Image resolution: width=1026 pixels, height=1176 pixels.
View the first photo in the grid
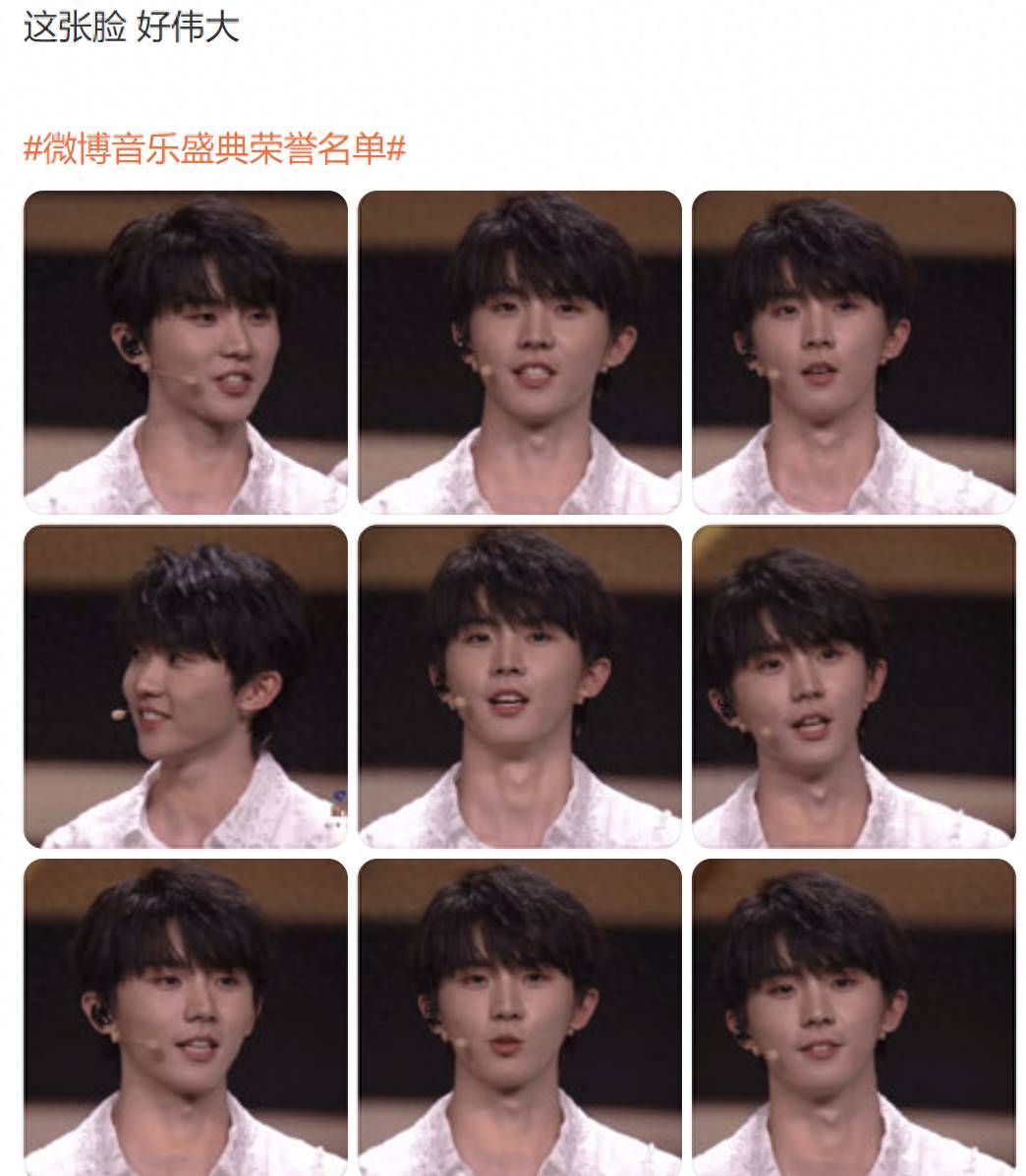click(x=186, y=352)
